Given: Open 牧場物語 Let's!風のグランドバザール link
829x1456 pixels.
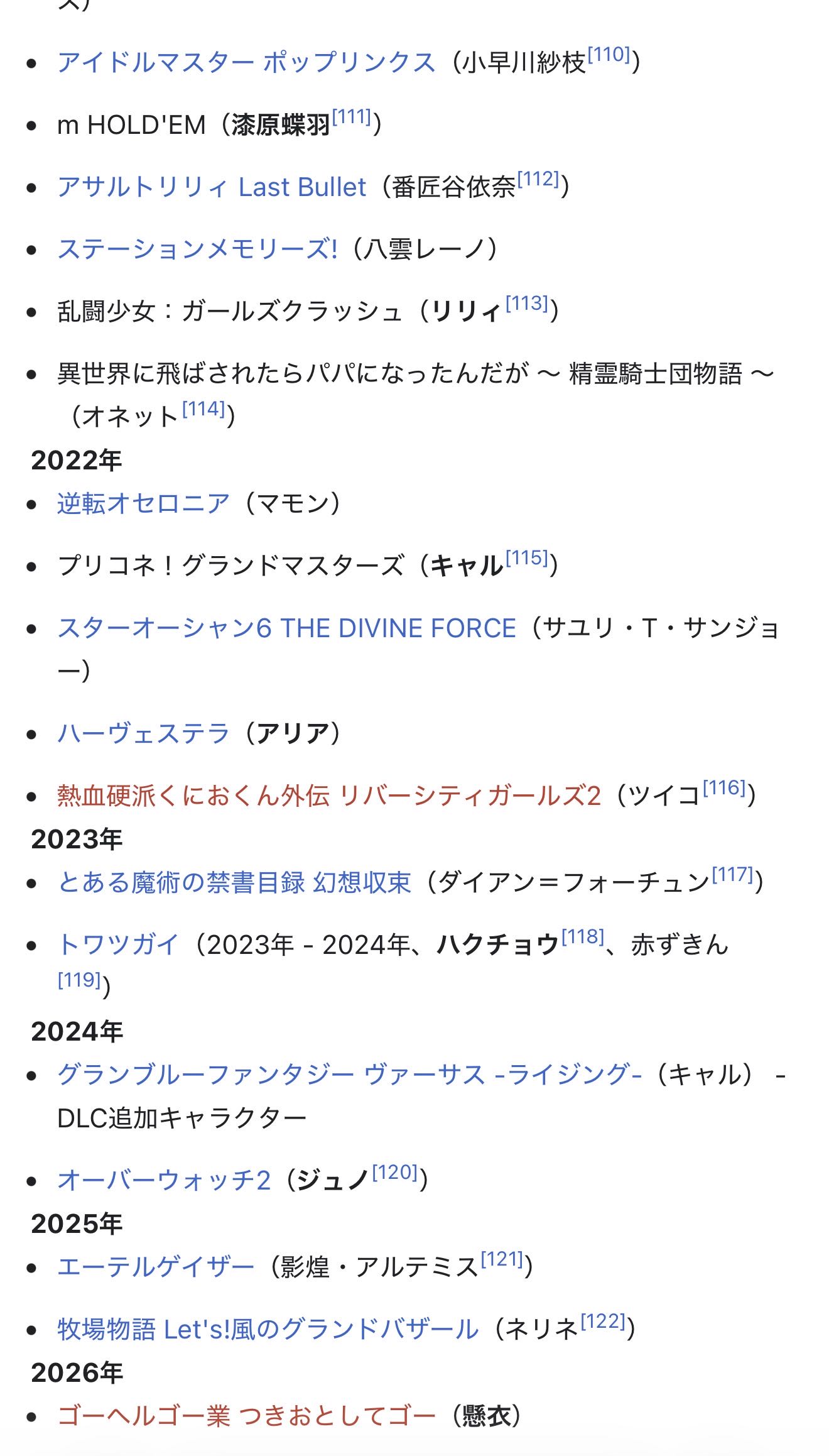Looking at the screenshot, I should 268,1329.
